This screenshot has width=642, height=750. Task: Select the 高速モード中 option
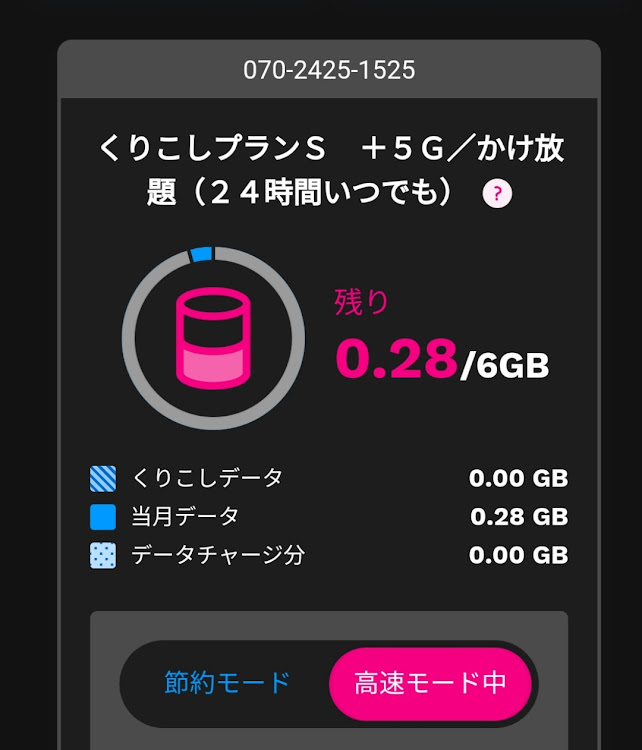click(430, 684)
